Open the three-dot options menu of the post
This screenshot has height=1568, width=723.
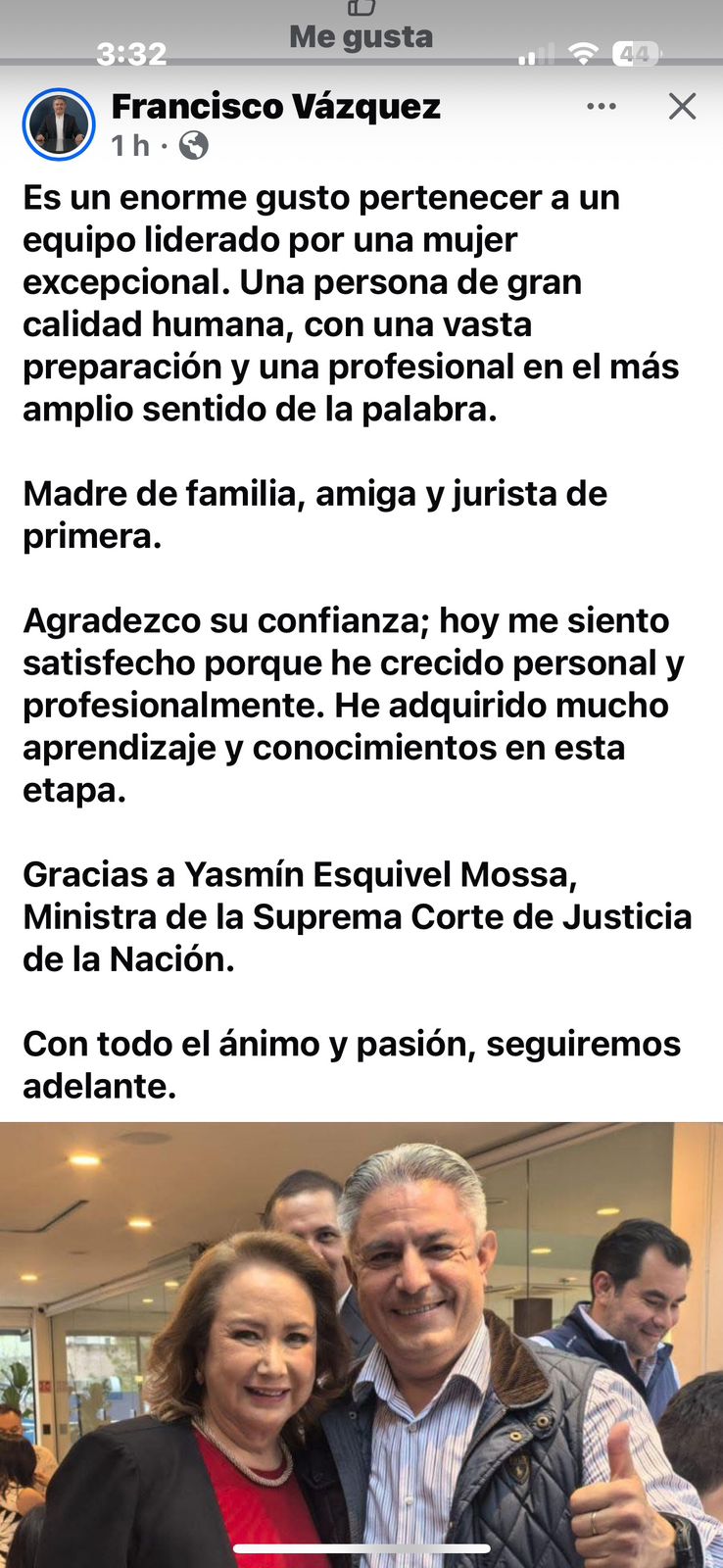coord(601,106)
